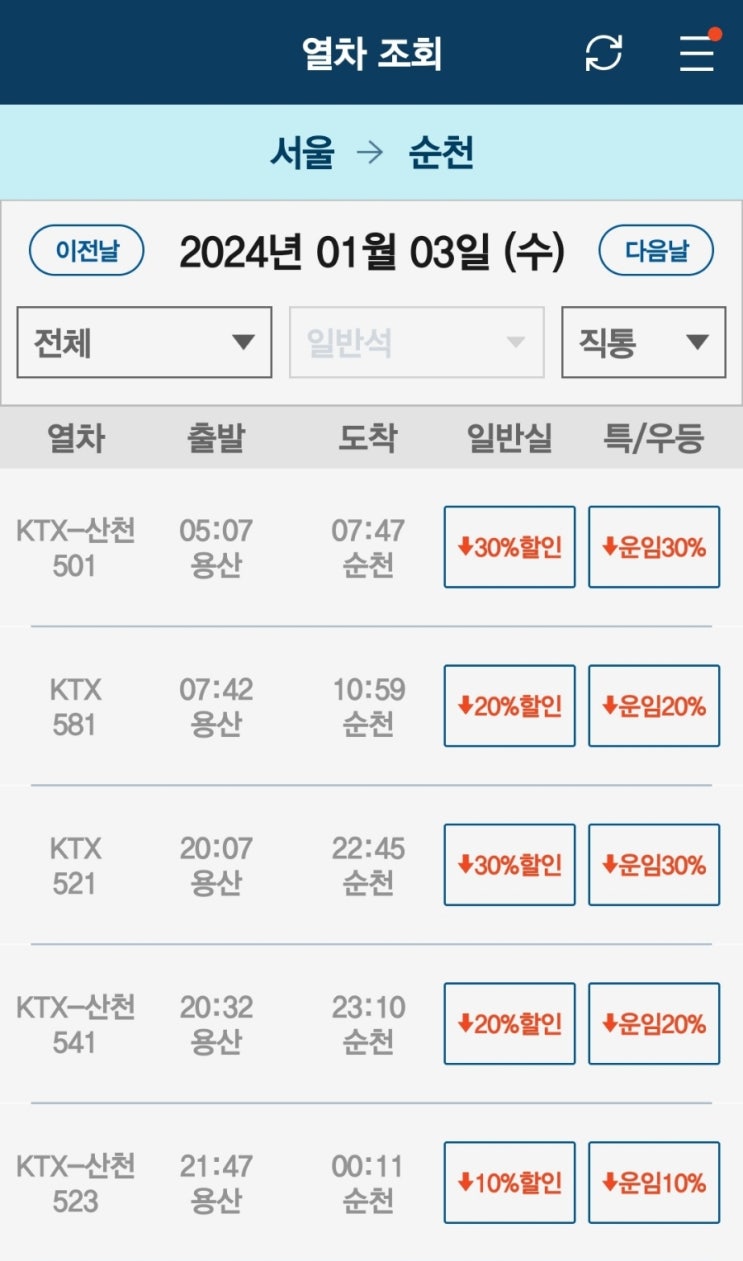Image resolution: width=743 pixels, height=1261 pixels.
Task: Go to the previous day with 이전날
Action: pos(86,251)
